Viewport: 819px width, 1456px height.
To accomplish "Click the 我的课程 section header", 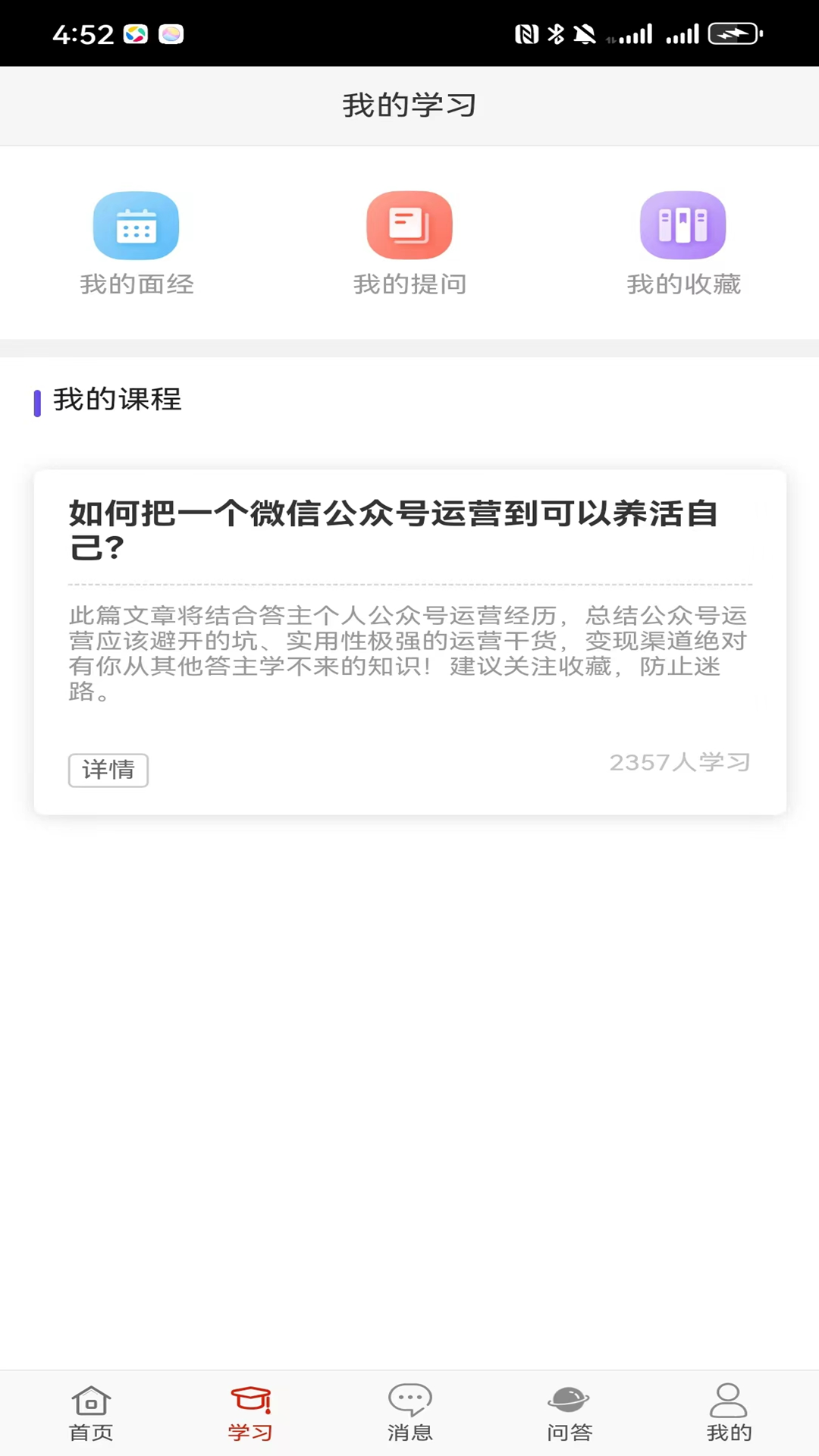I will (116, 400).
